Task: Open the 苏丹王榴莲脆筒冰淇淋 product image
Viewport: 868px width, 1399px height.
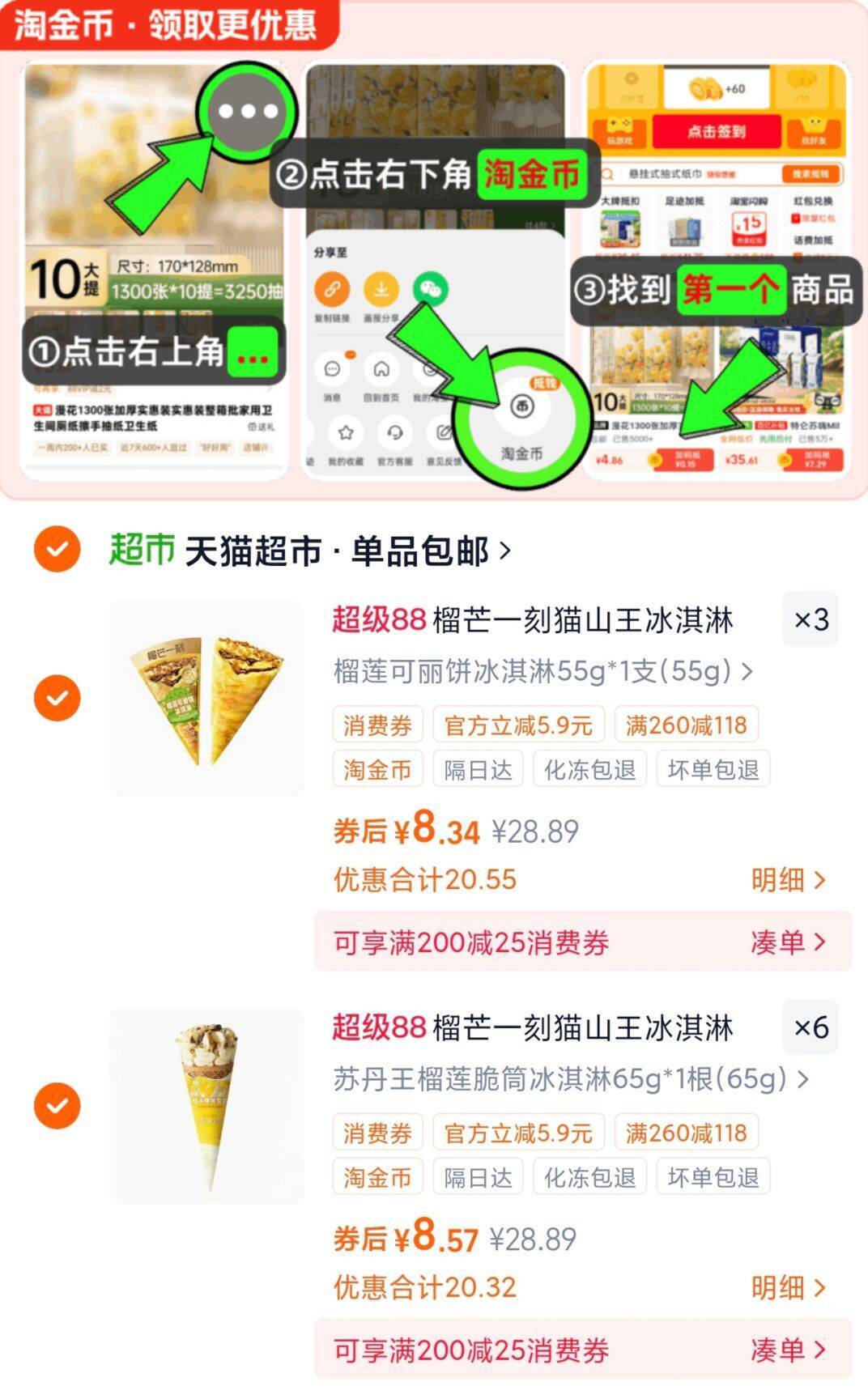Action: tap(206, 1106)
